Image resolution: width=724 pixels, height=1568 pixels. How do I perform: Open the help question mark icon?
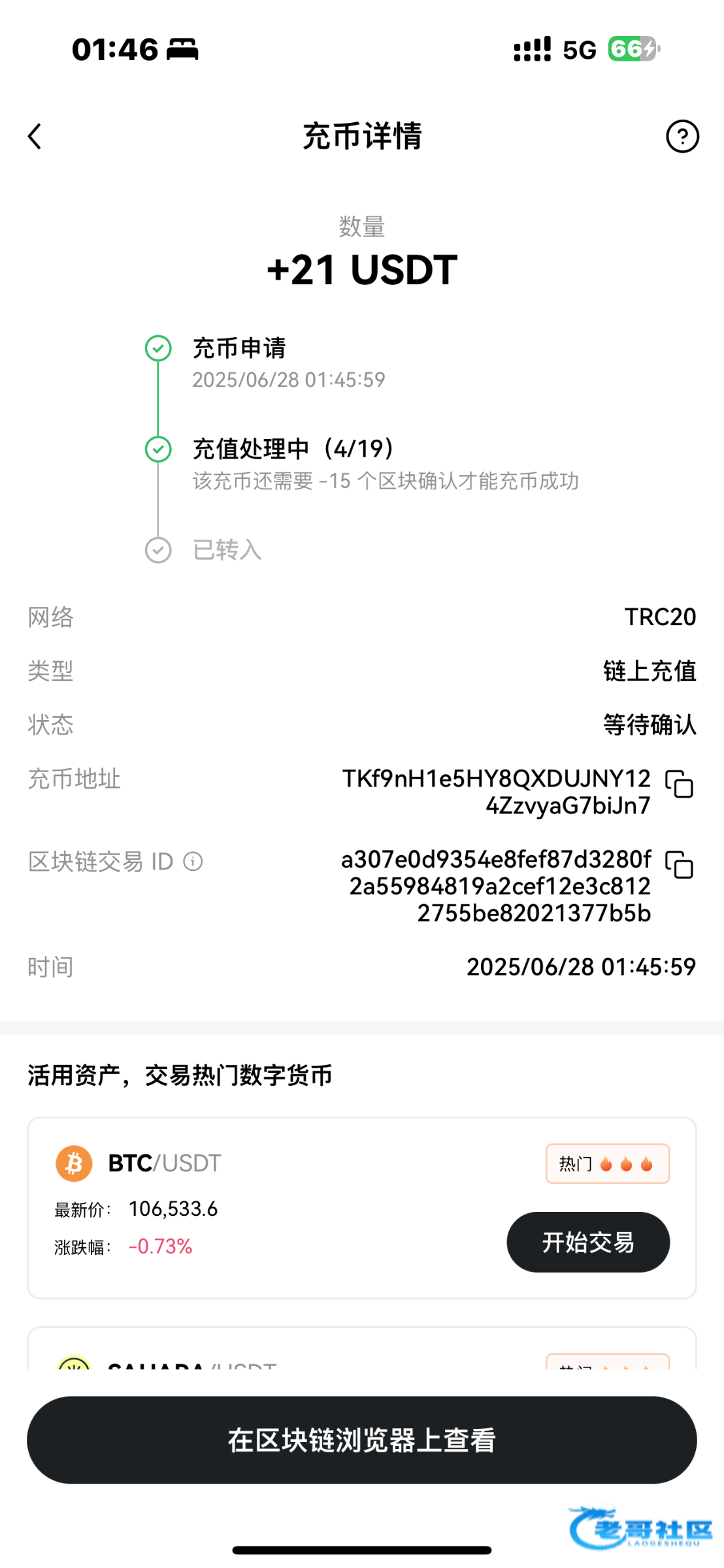click(x=682, y=137)
